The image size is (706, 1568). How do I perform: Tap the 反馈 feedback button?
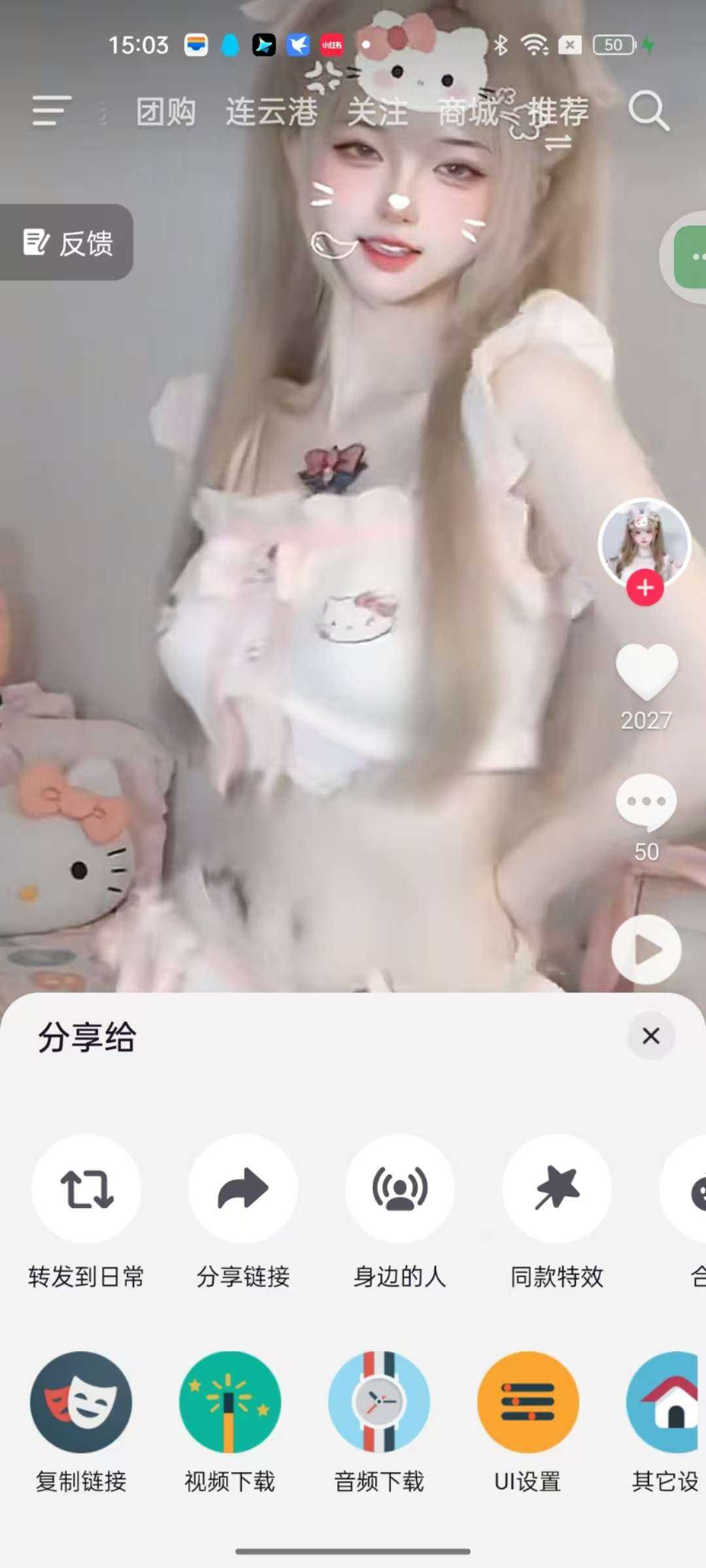67,242
